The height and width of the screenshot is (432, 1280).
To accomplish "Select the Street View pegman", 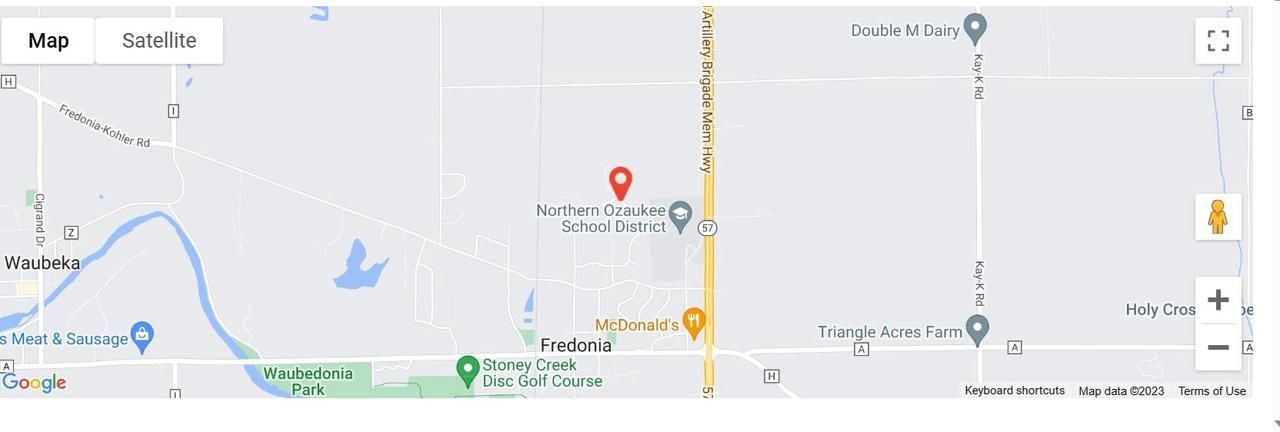I will tap(1218, 217).
